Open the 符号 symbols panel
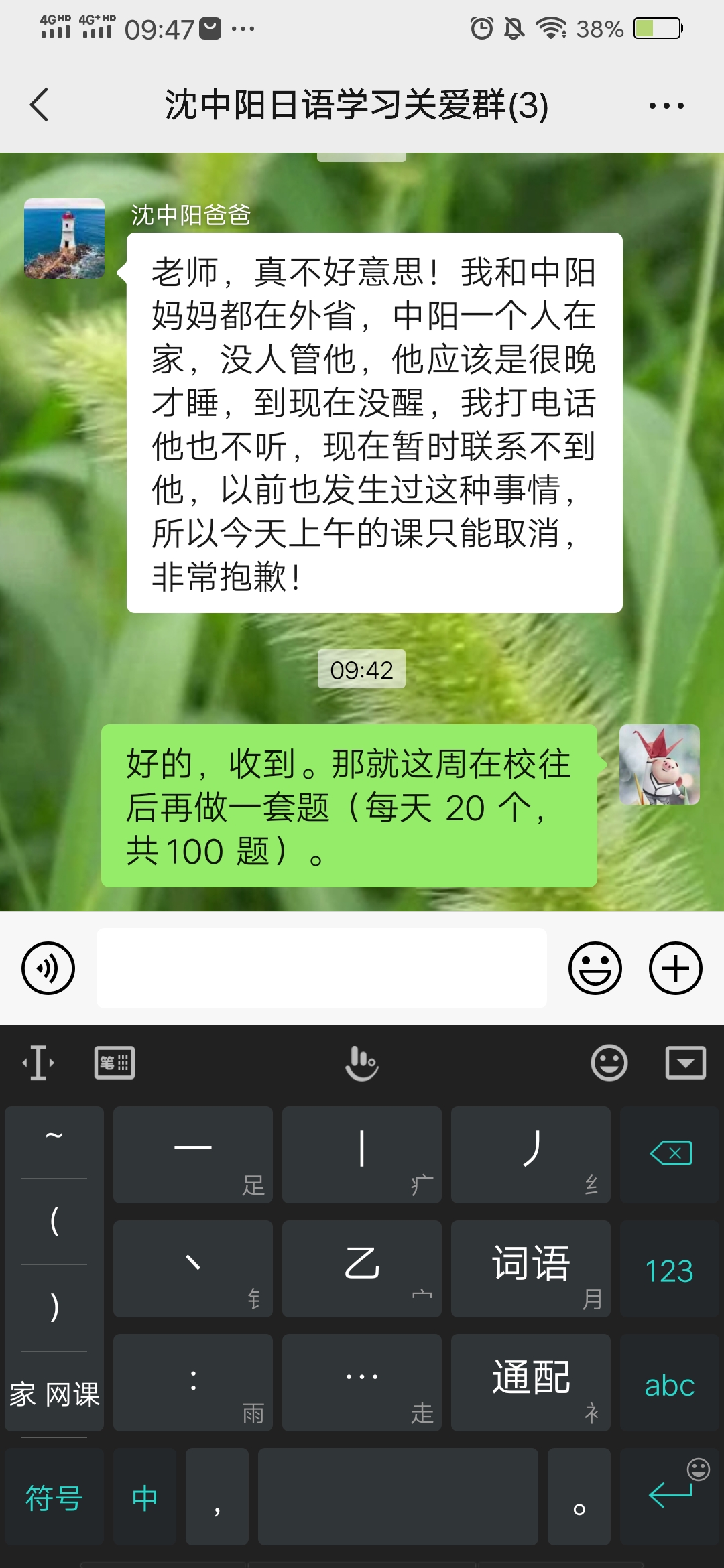This screenshot has width=724, height=1568. point(54,1498)
